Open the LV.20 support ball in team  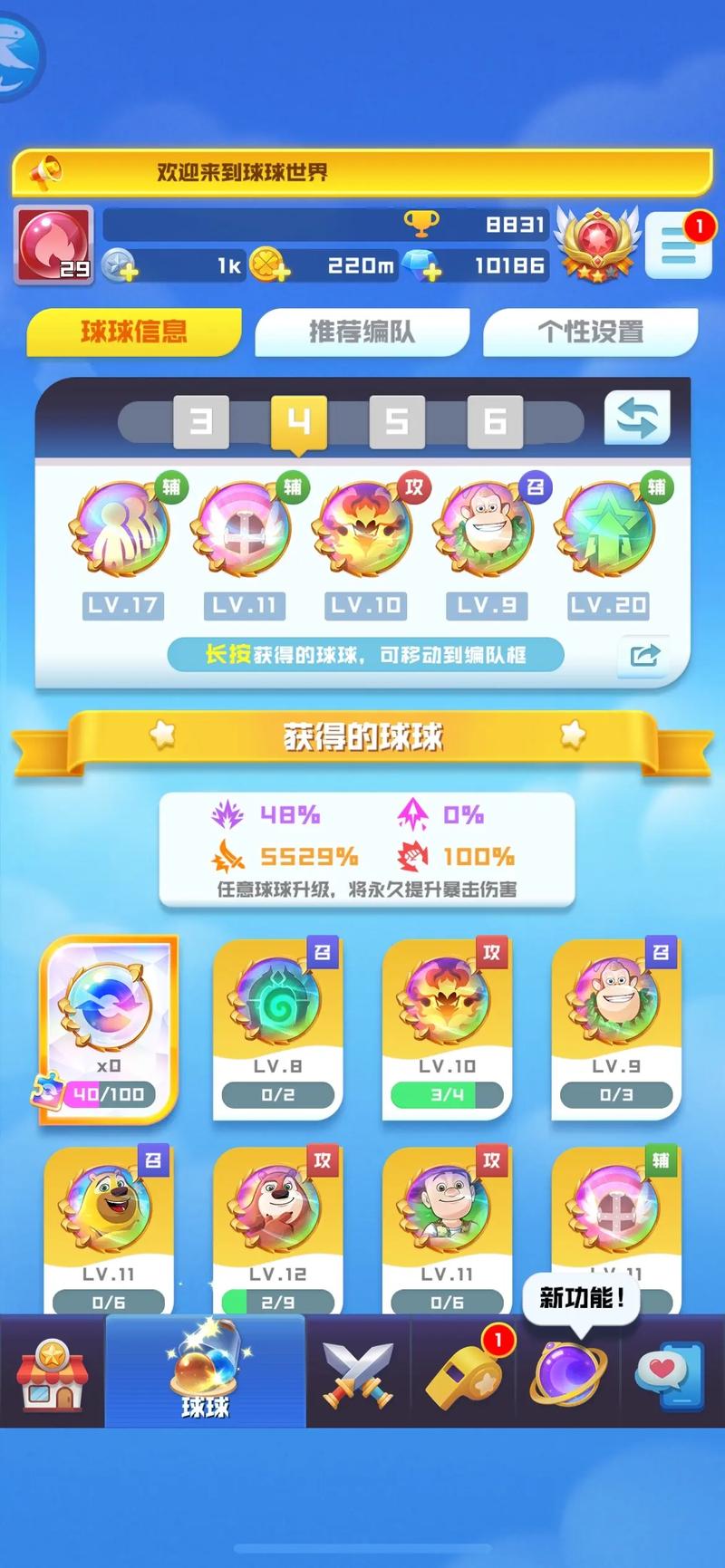point(607,530)
